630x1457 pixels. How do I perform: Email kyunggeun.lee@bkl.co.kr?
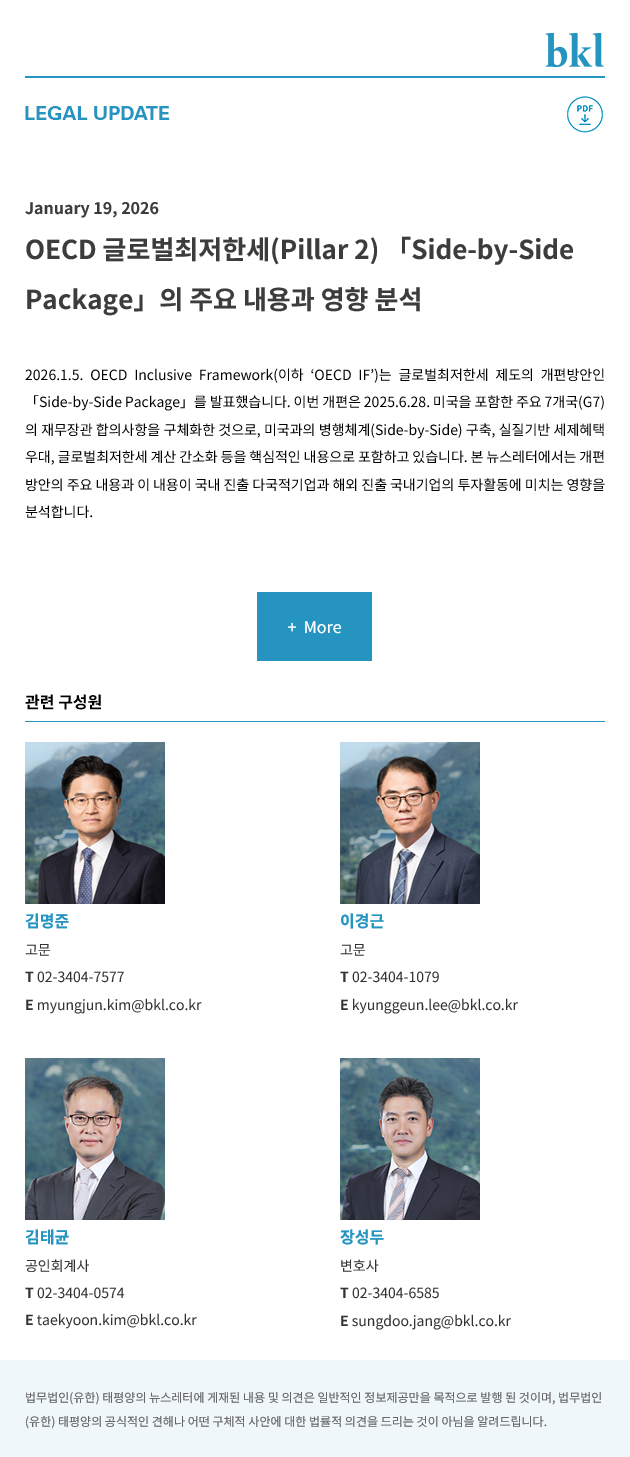434,1005
